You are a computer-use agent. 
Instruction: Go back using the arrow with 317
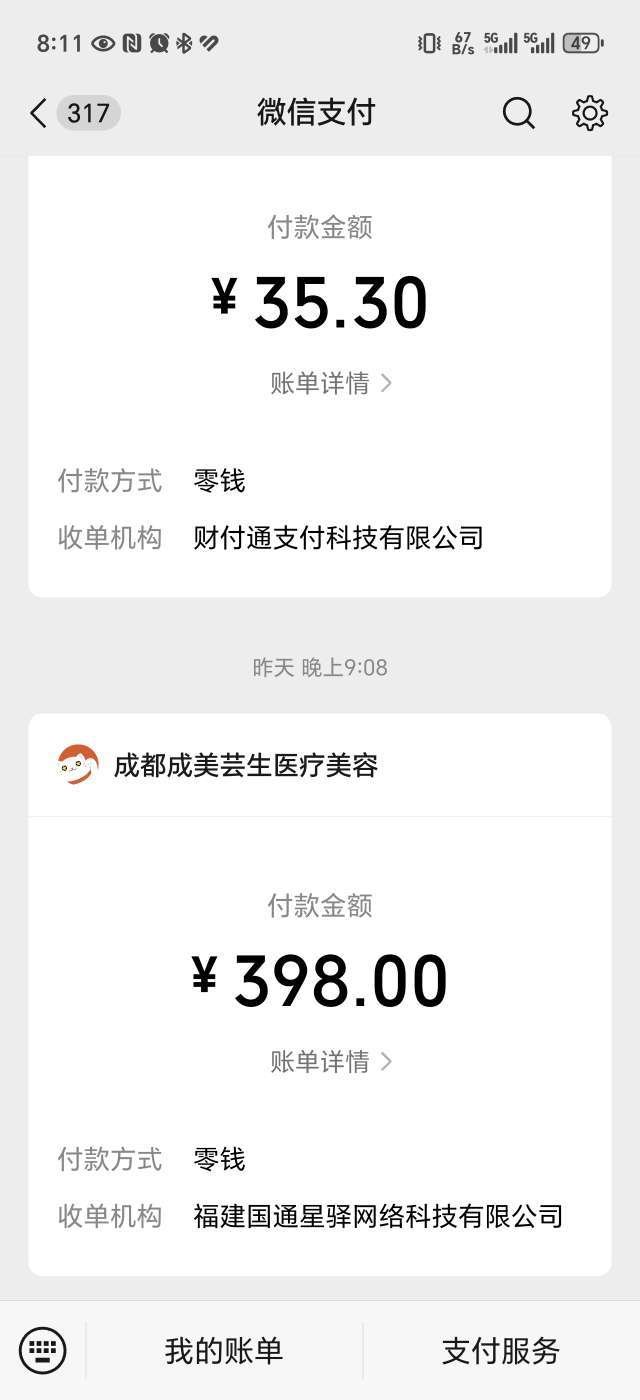(x=74, y=113)
